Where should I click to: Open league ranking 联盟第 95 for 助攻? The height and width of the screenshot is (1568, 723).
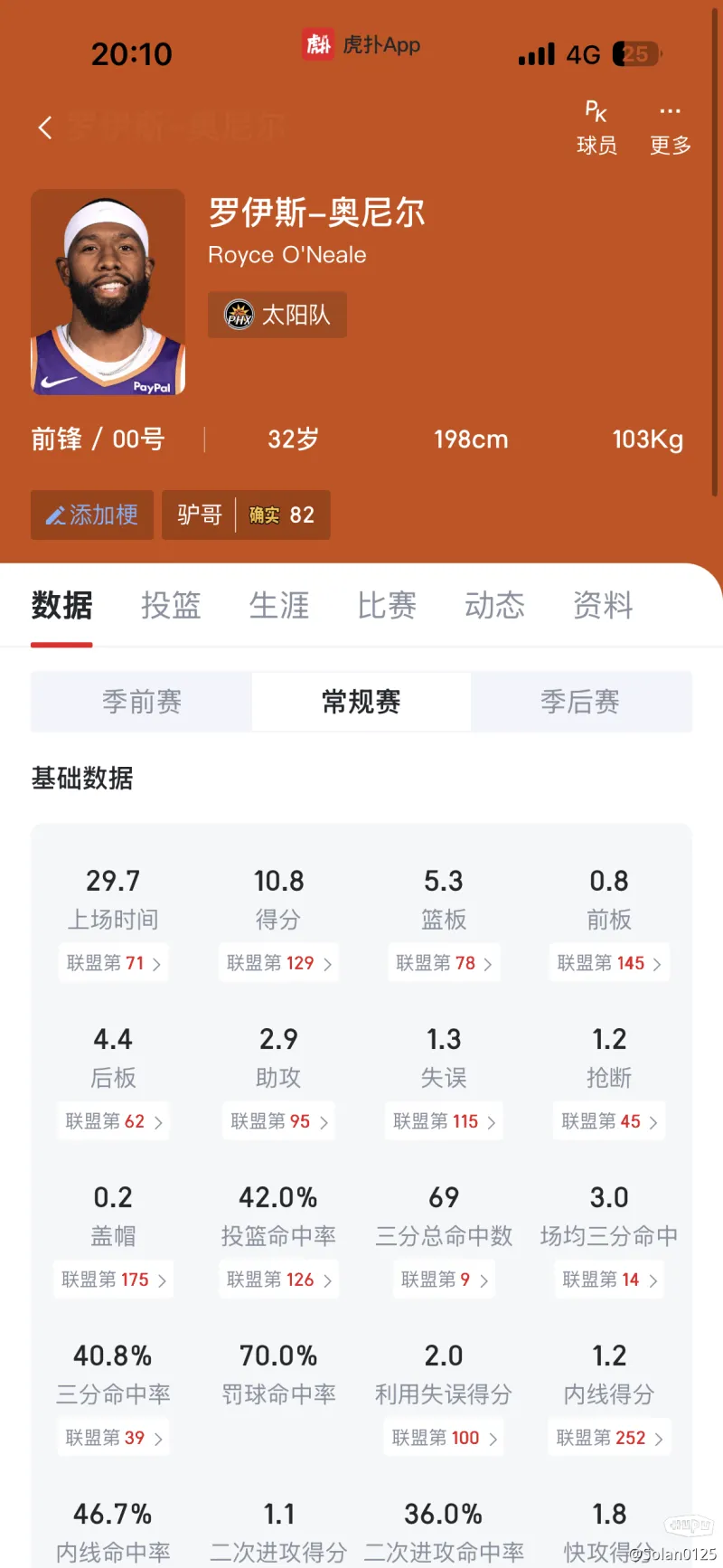pos(278,1121)
